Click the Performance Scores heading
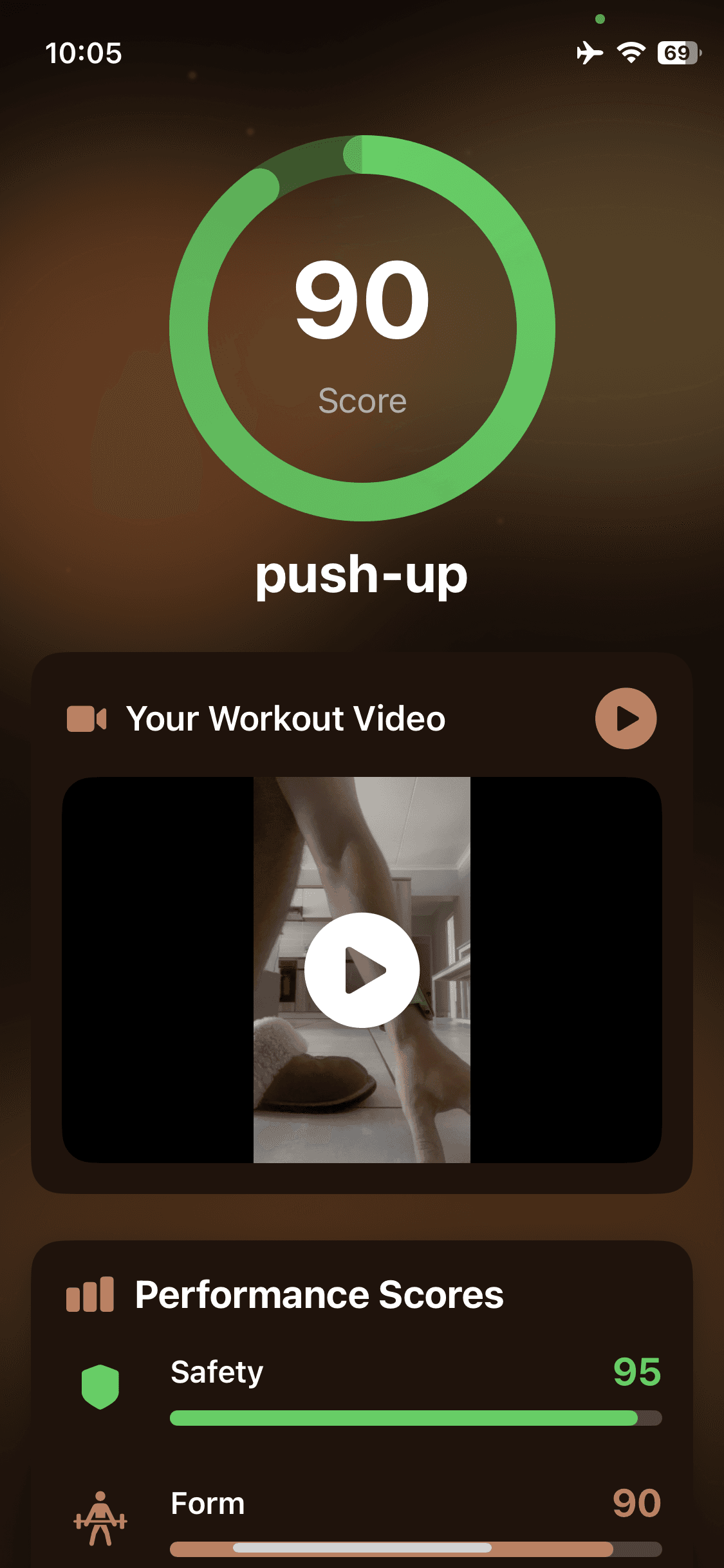 click(320, 1294)
